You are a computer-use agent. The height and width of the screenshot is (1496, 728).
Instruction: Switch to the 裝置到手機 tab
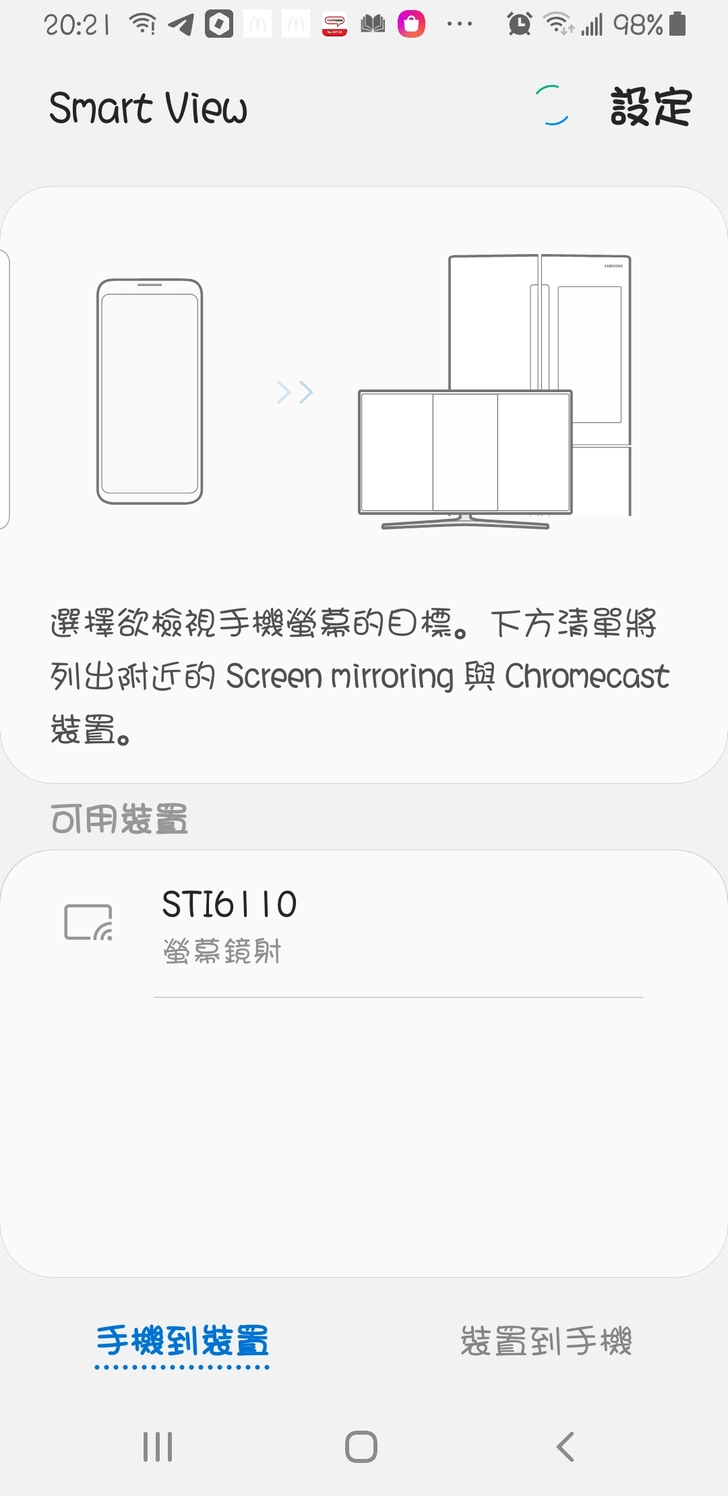(546, 1341)
